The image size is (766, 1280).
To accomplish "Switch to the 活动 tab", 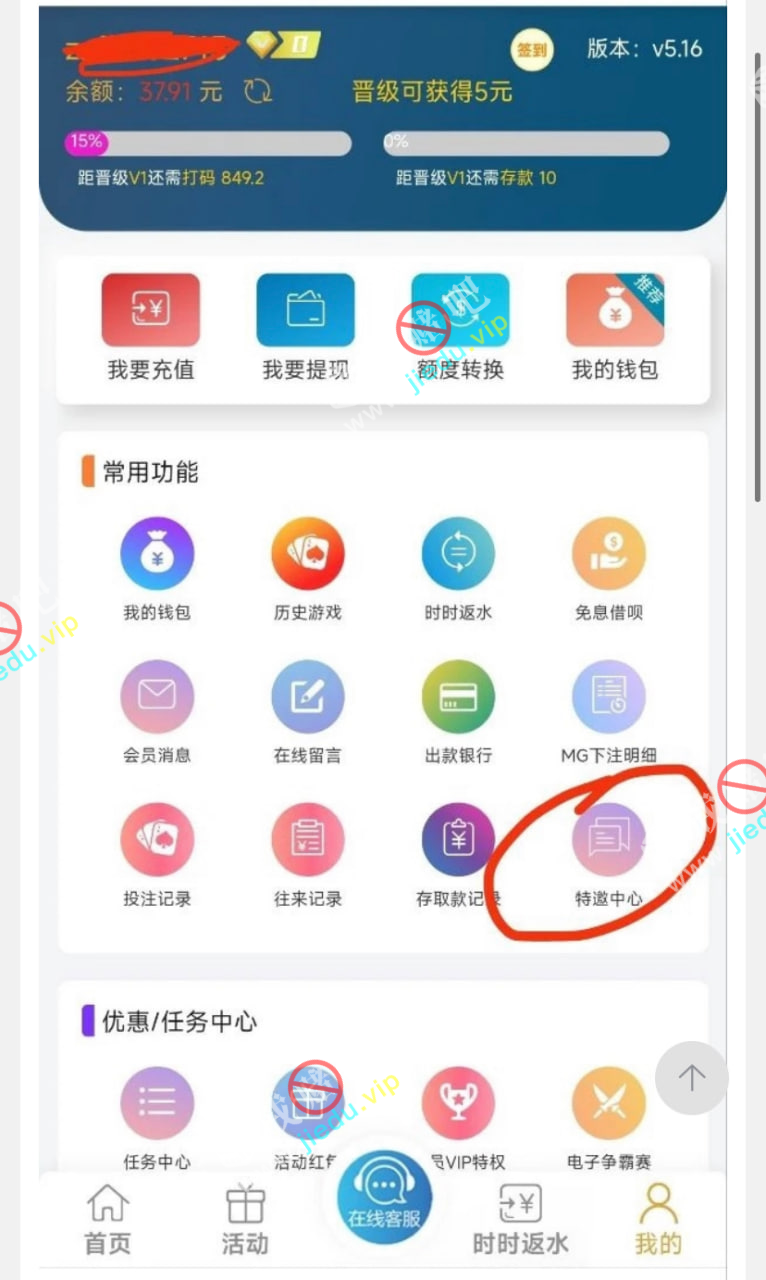I will click(245, 1218).
